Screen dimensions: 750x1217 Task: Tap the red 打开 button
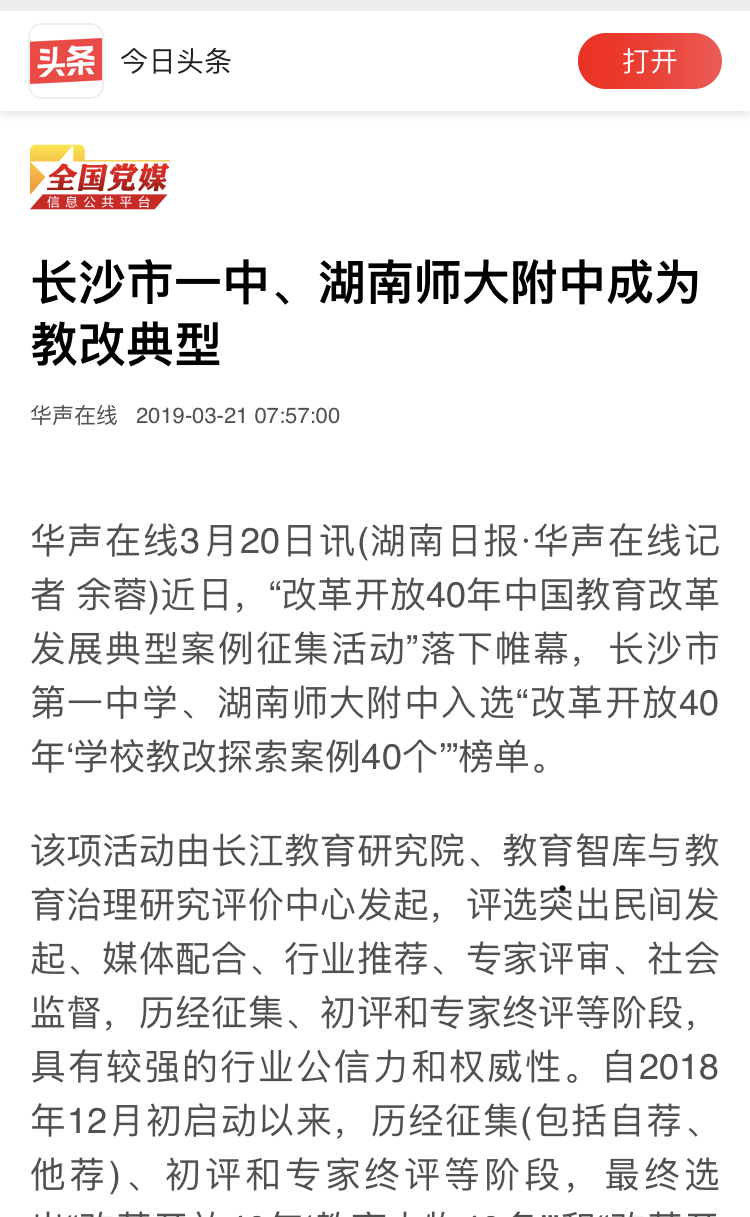pyautogui.click(x=649, y=61)
